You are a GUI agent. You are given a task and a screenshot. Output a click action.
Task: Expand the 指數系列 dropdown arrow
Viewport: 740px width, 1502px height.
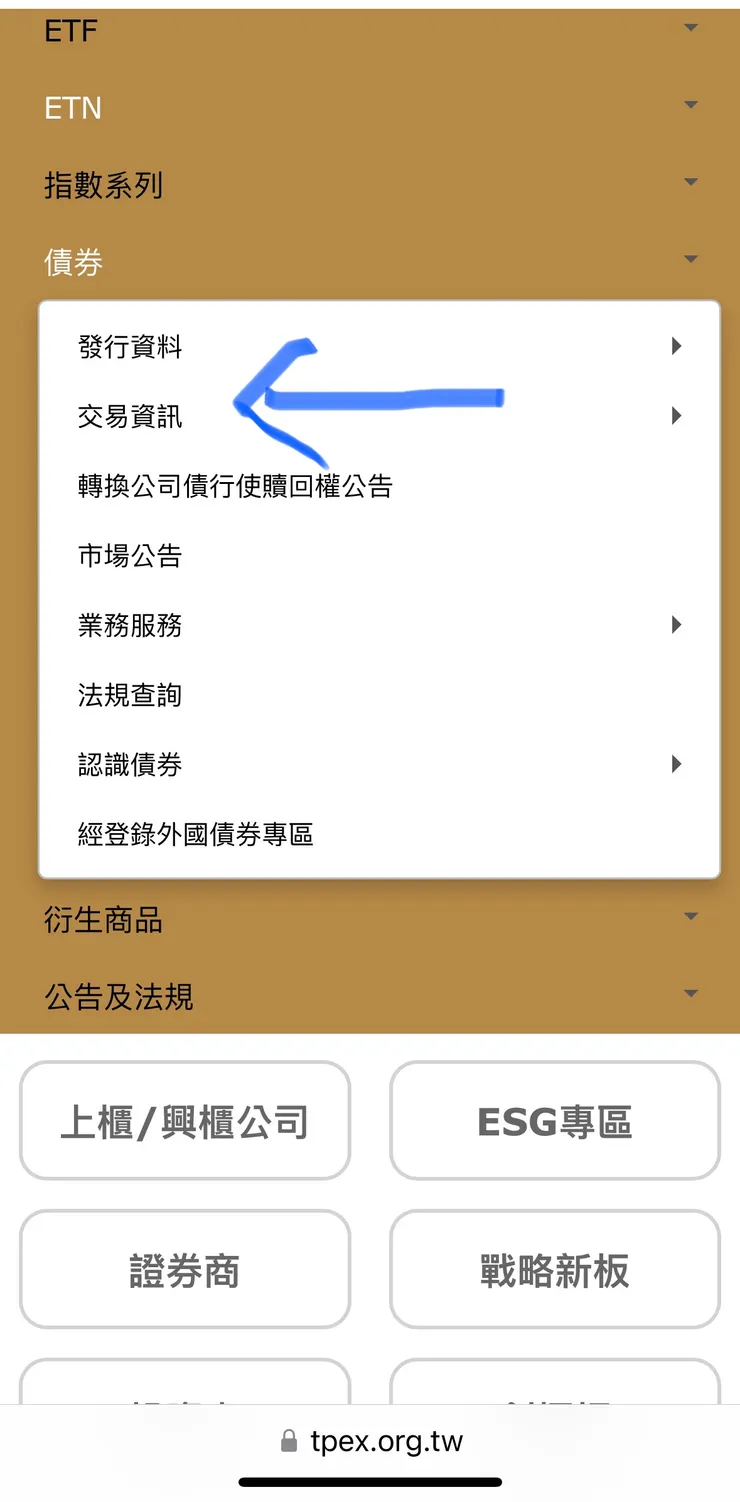click(x=691, y=182)
